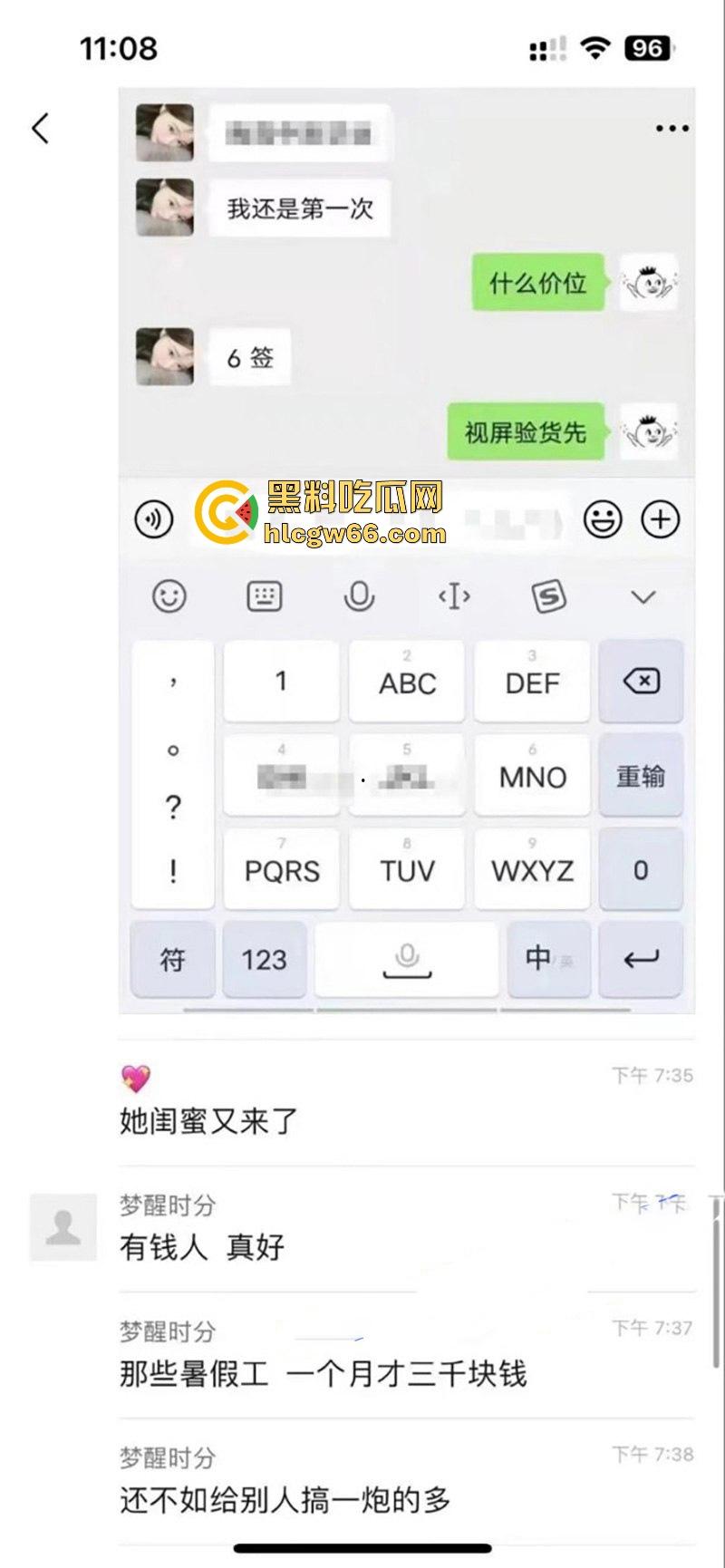Viewport: 725px width, 1568px height.
Task: Tap the cursor positioning icon in keyboard toolbar
Action: pos(454,596)
